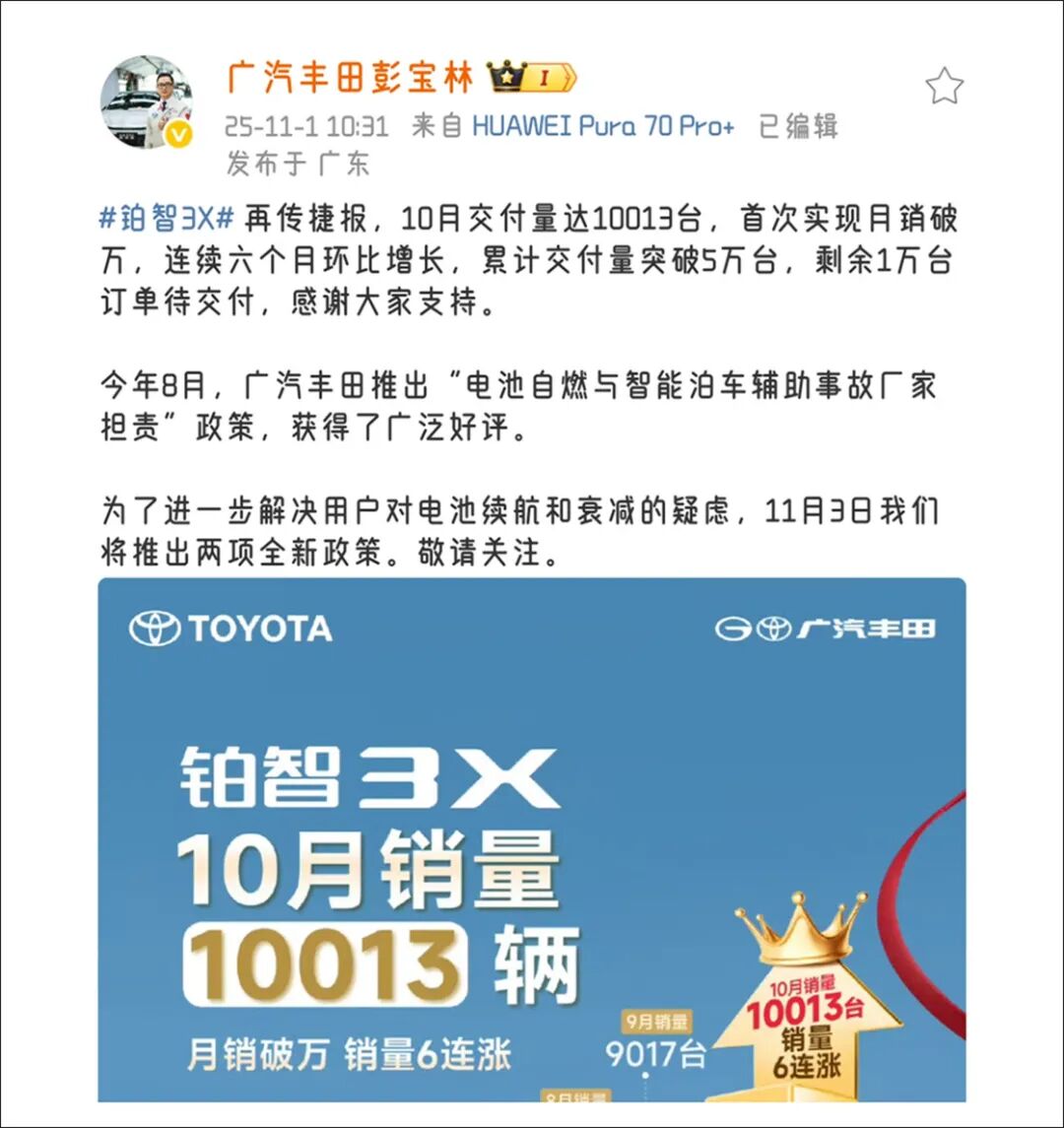This screenshot has height=1128, width=1064.
Task: Open the 铂智3X 10月销量 poster image
Action: pos(532,837)
